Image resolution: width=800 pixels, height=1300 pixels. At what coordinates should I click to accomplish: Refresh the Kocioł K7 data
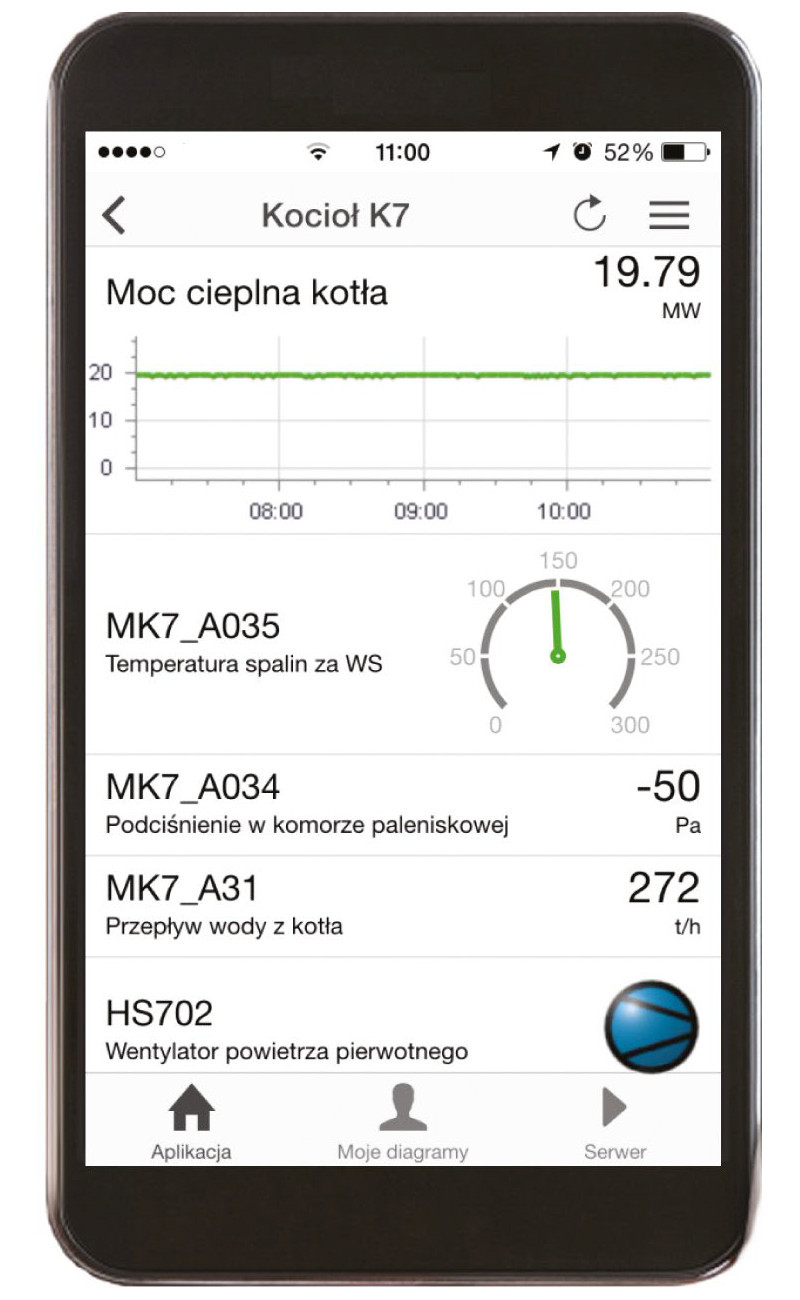590,214
